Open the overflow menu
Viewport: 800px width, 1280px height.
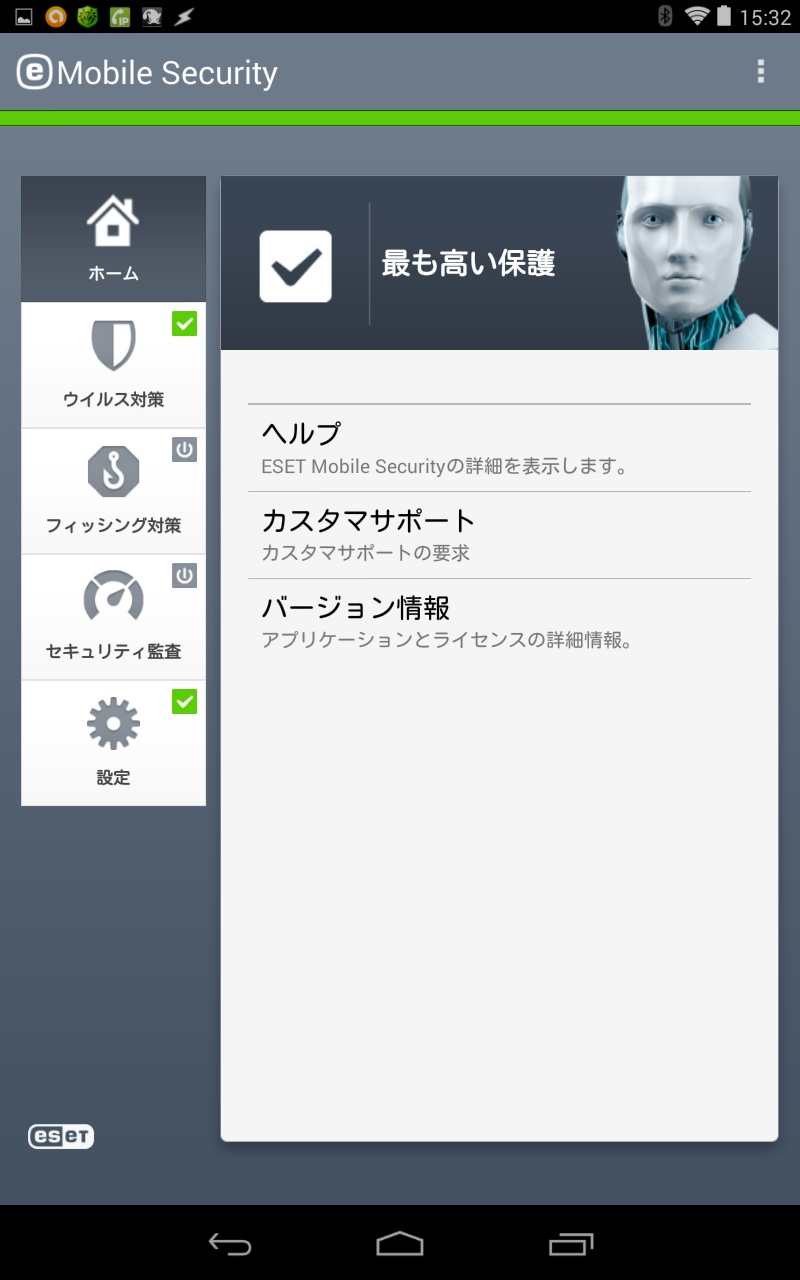761,72
